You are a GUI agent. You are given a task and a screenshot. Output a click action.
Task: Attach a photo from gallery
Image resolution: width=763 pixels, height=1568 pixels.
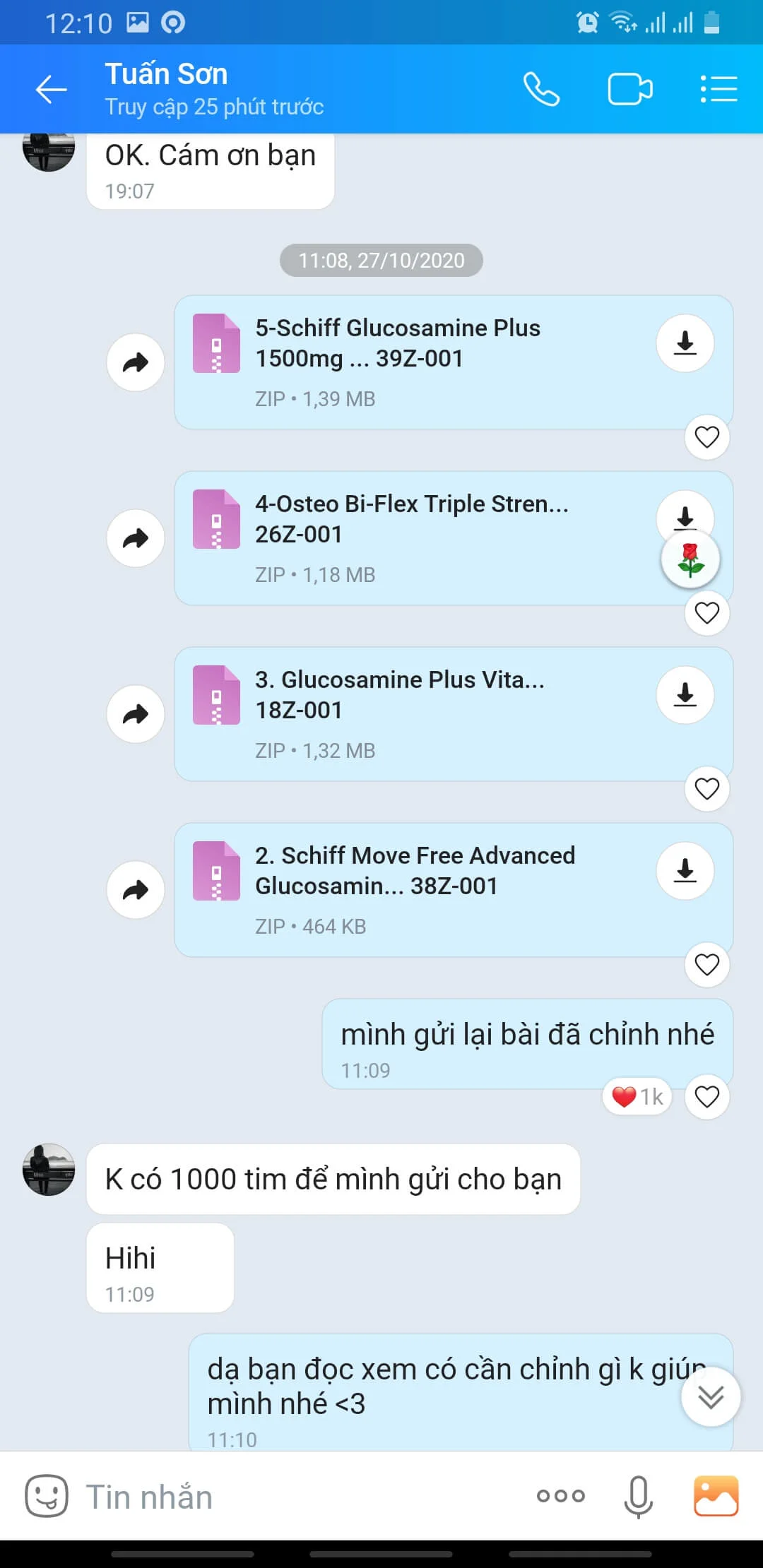pos(716,1496)
